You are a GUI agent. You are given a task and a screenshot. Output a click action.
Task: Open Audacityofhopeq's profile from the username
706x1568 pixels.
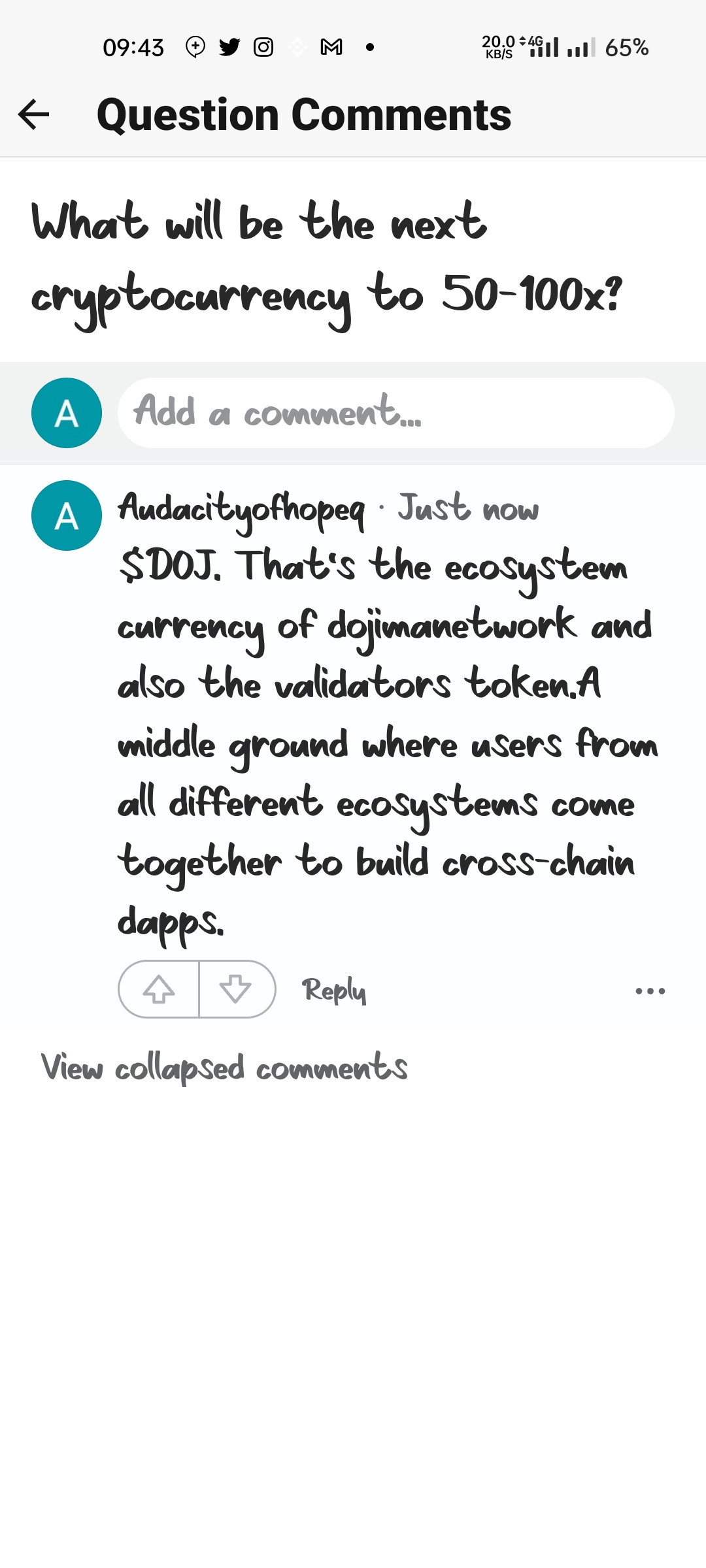pyautogui.click(x=241, y=510)
